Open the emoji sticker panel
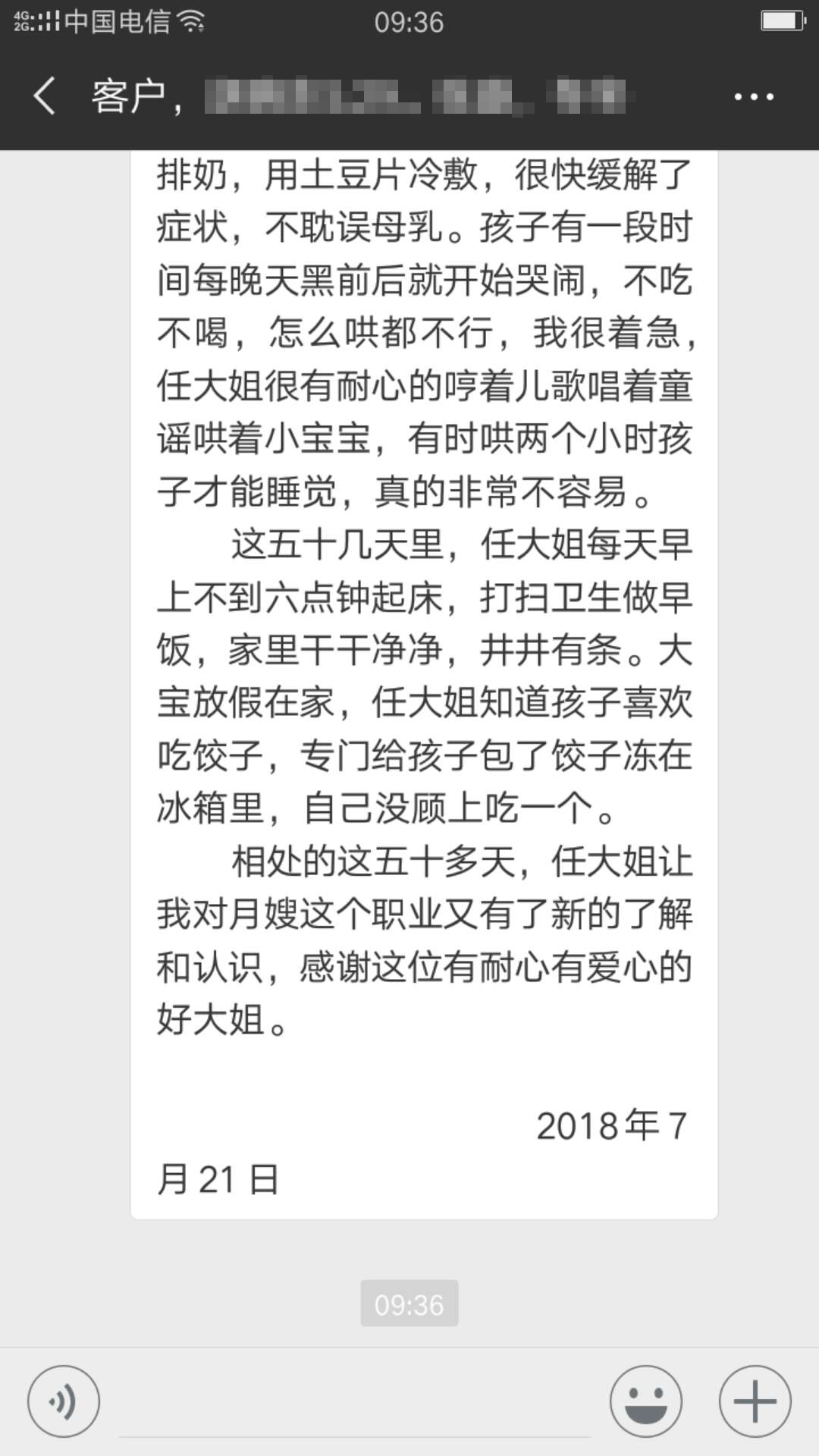This screenshot has height=1456, width=819. [x=646, y=1401]
